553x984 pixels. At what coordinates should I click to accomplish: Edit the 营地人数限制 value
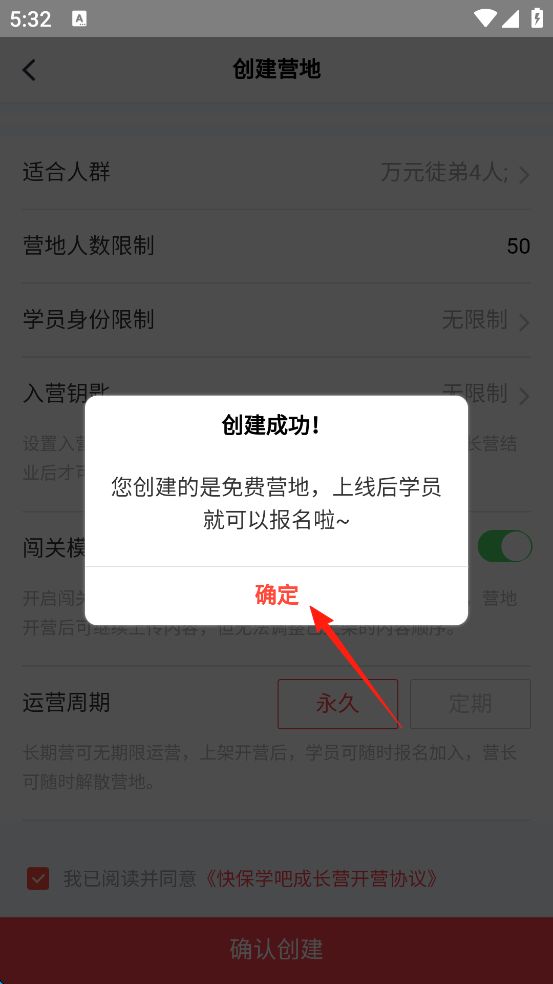pos(518,246)
